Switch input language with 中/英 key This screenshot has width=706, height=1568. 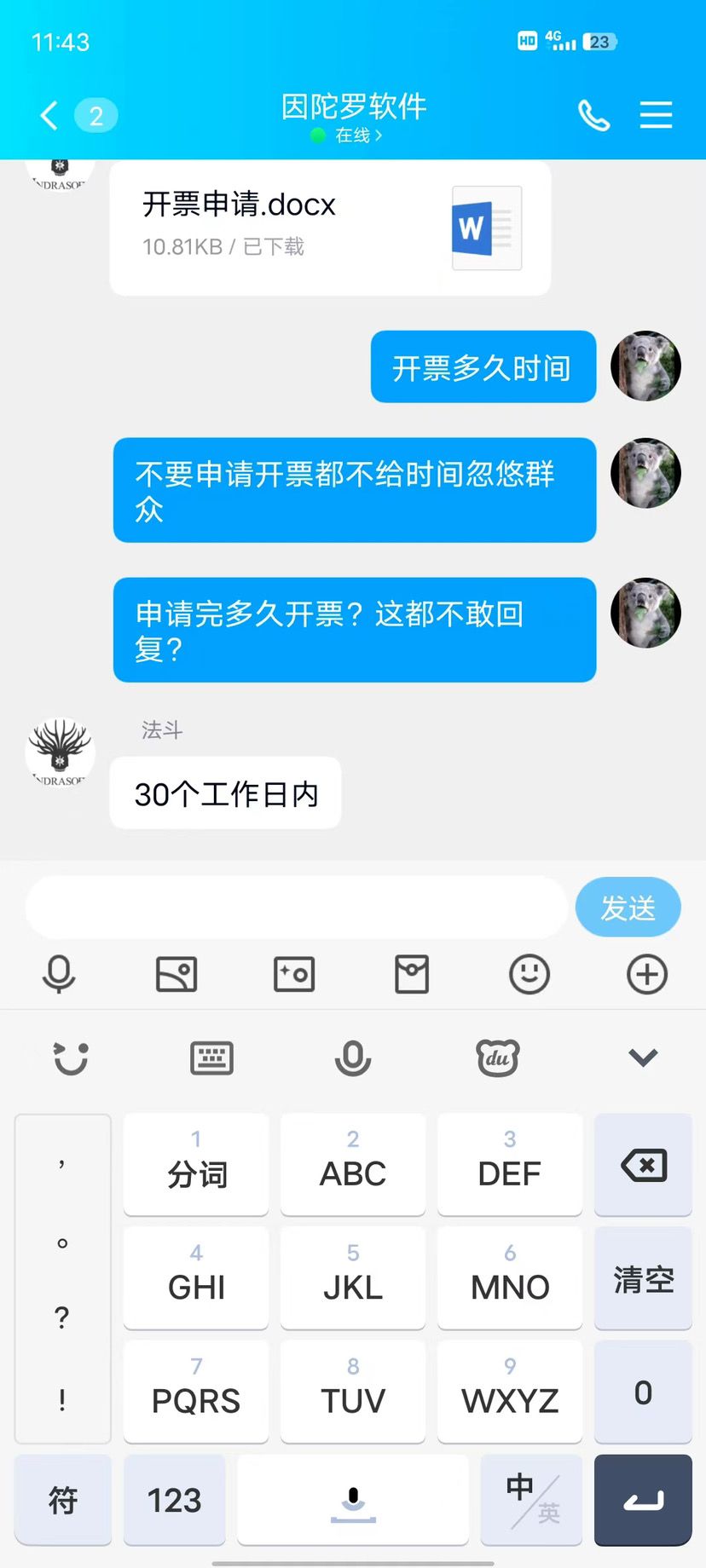pyautogui.click(x=530, y=1500)
